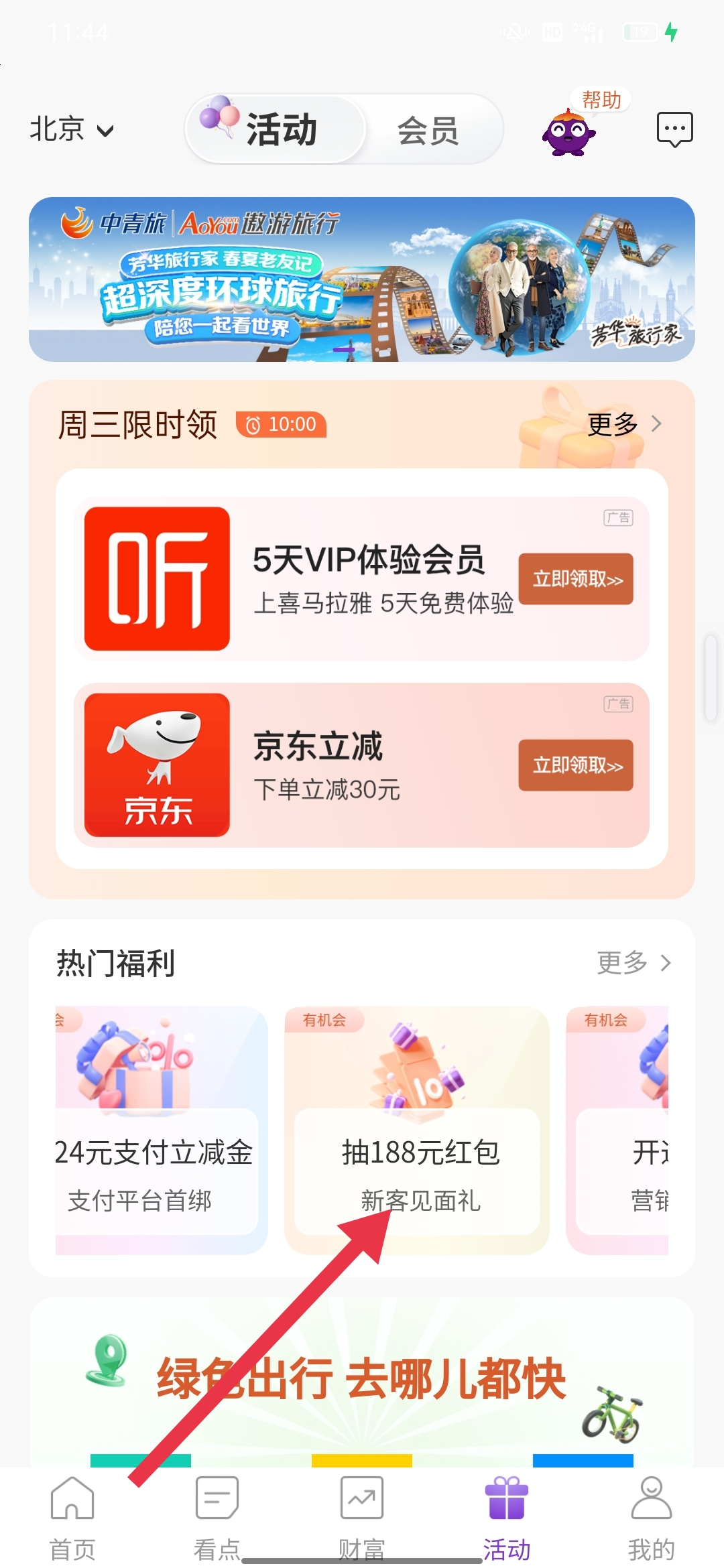The image size is (724, 1568).
Task: Claim the 5天VIP体验会员 offer
Action: (x=575, y=579)
